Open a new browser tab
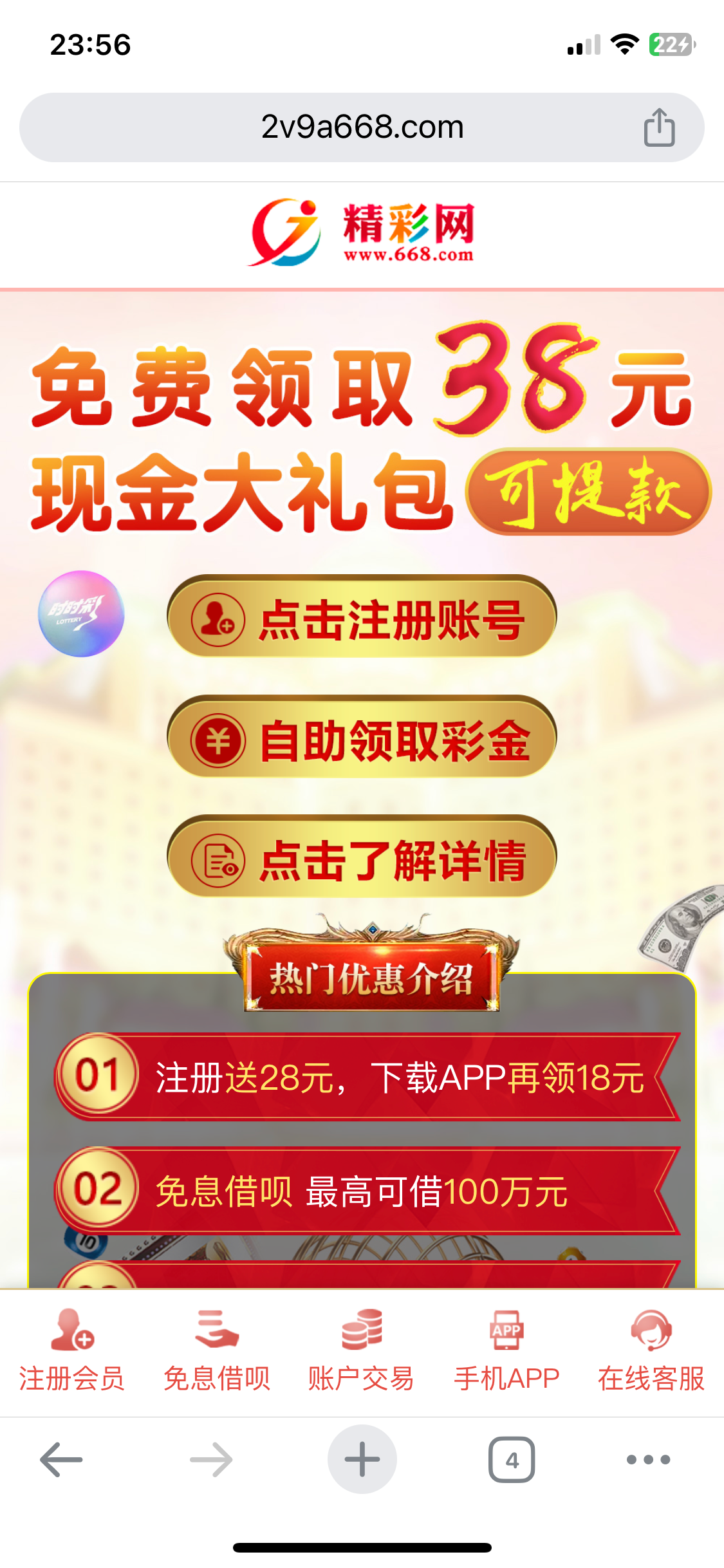This screenshot has height=1568, width=724. pyautogui.click(x=362, y=1460)
